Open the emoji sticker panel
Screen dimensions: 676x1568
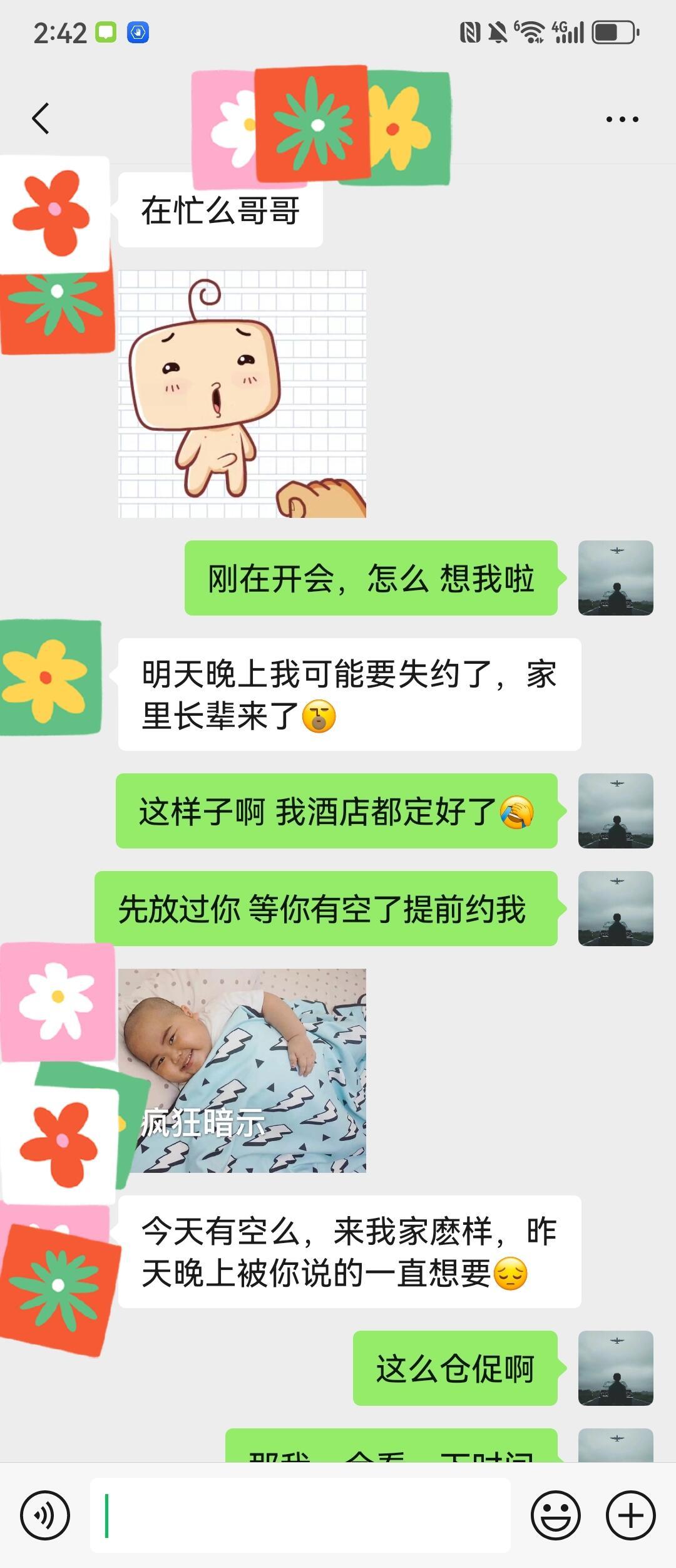(x=555, y=1515)
